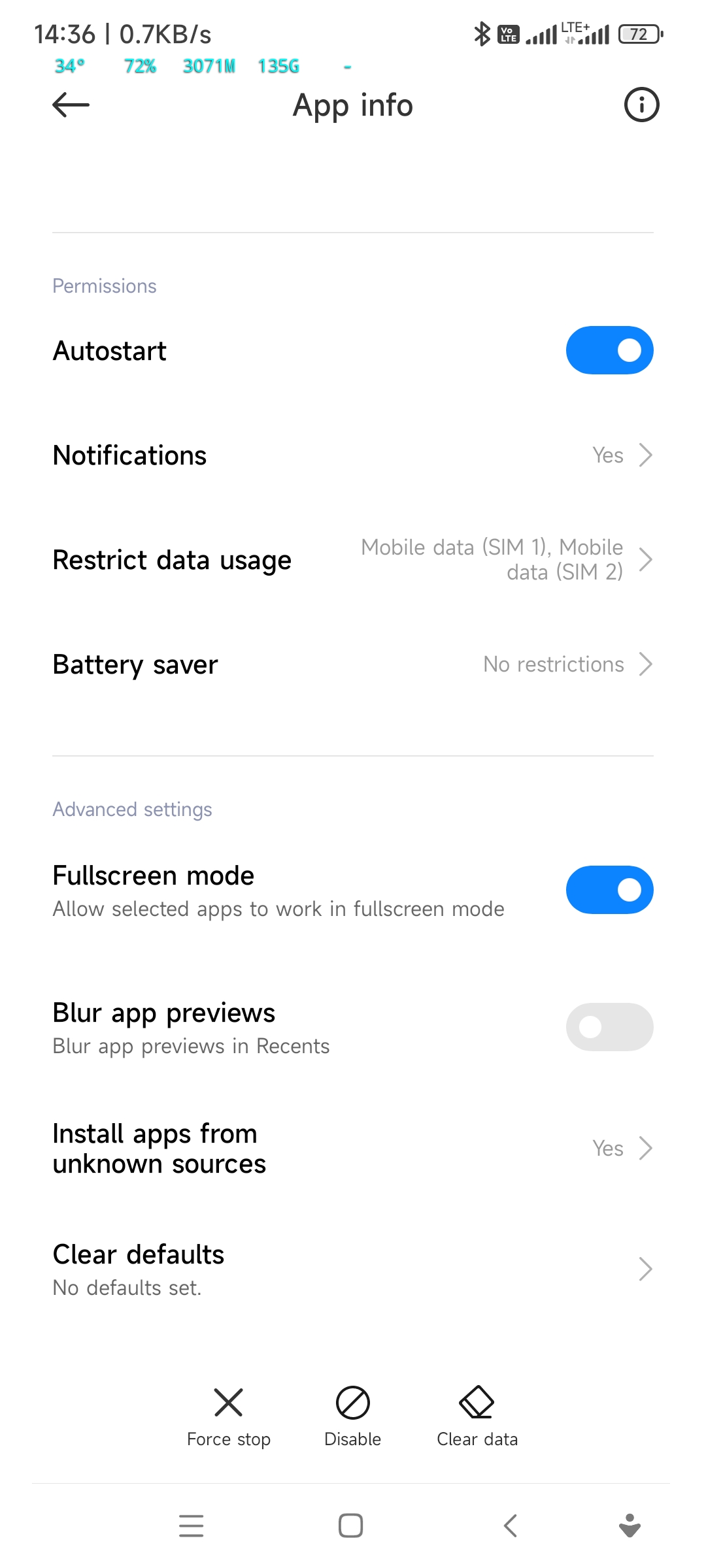Disable Fullscreen mode switch

click(609, 890)
